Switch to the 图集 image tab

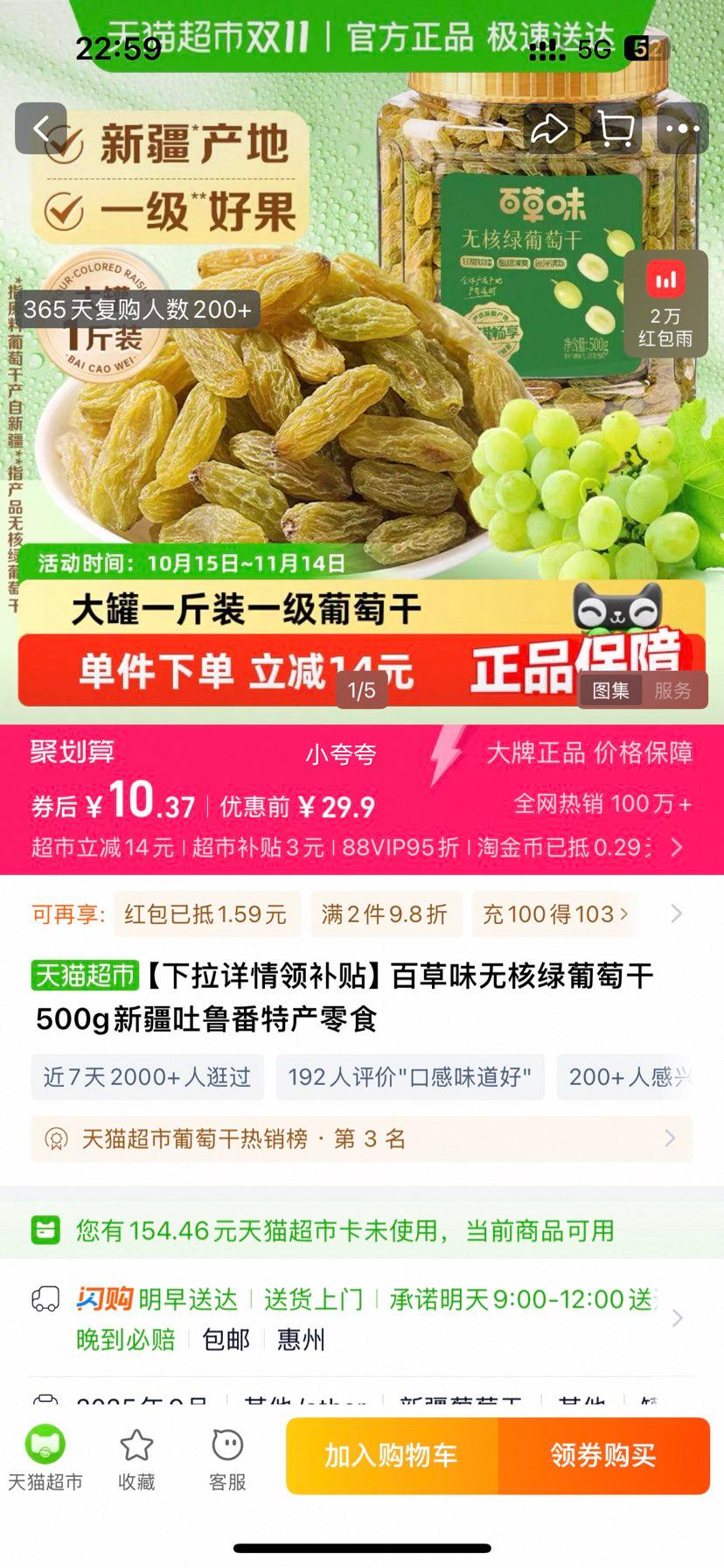point(610,690)
